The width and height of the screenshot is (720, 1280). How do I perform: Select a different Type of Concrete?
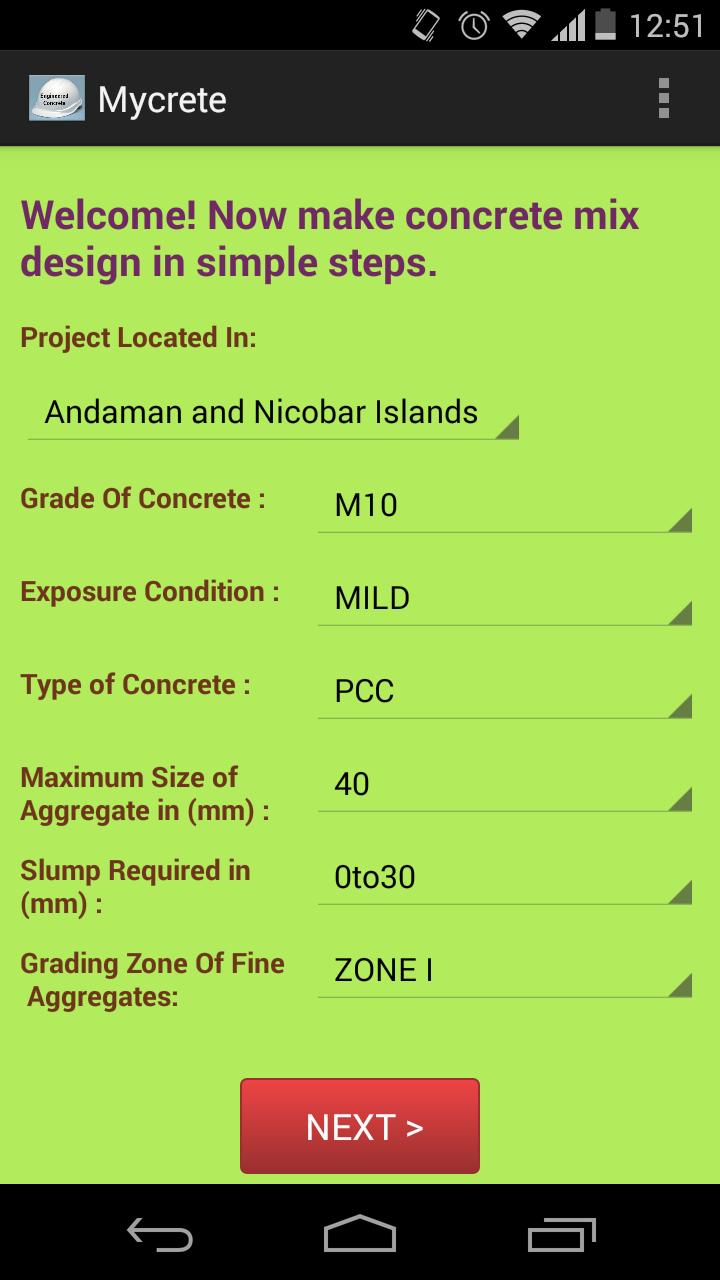(x=504, y=692)
